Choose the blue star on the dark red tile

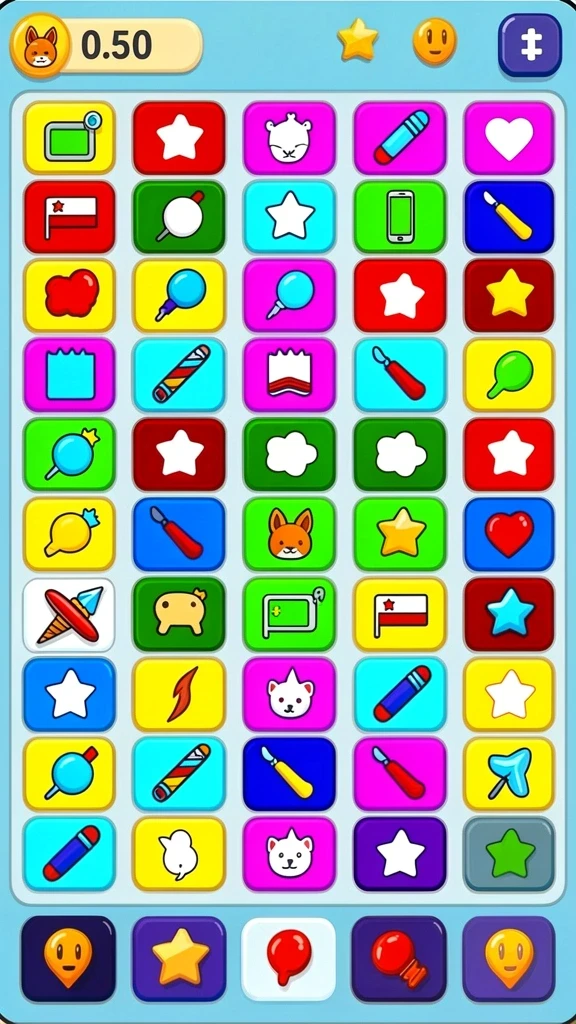click(x=509, y=614)
